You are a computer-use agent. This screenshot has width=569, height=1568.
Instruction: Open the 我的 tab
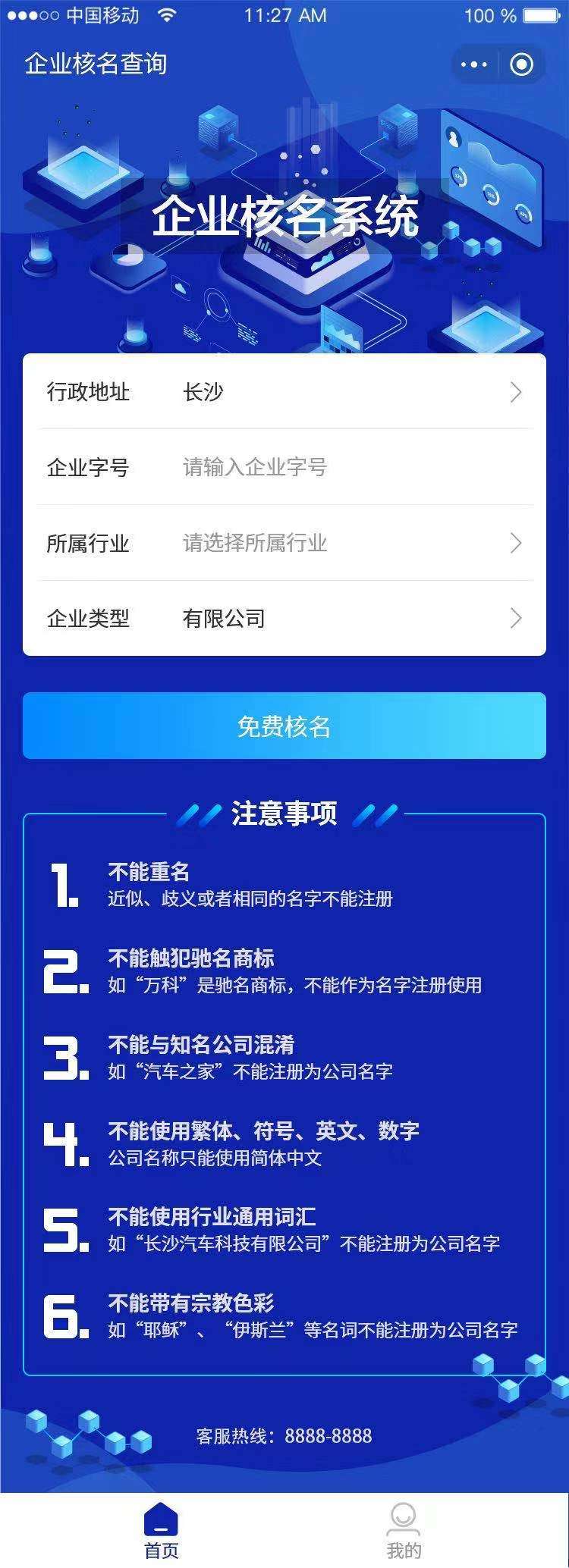click(x=404, y=1529)
